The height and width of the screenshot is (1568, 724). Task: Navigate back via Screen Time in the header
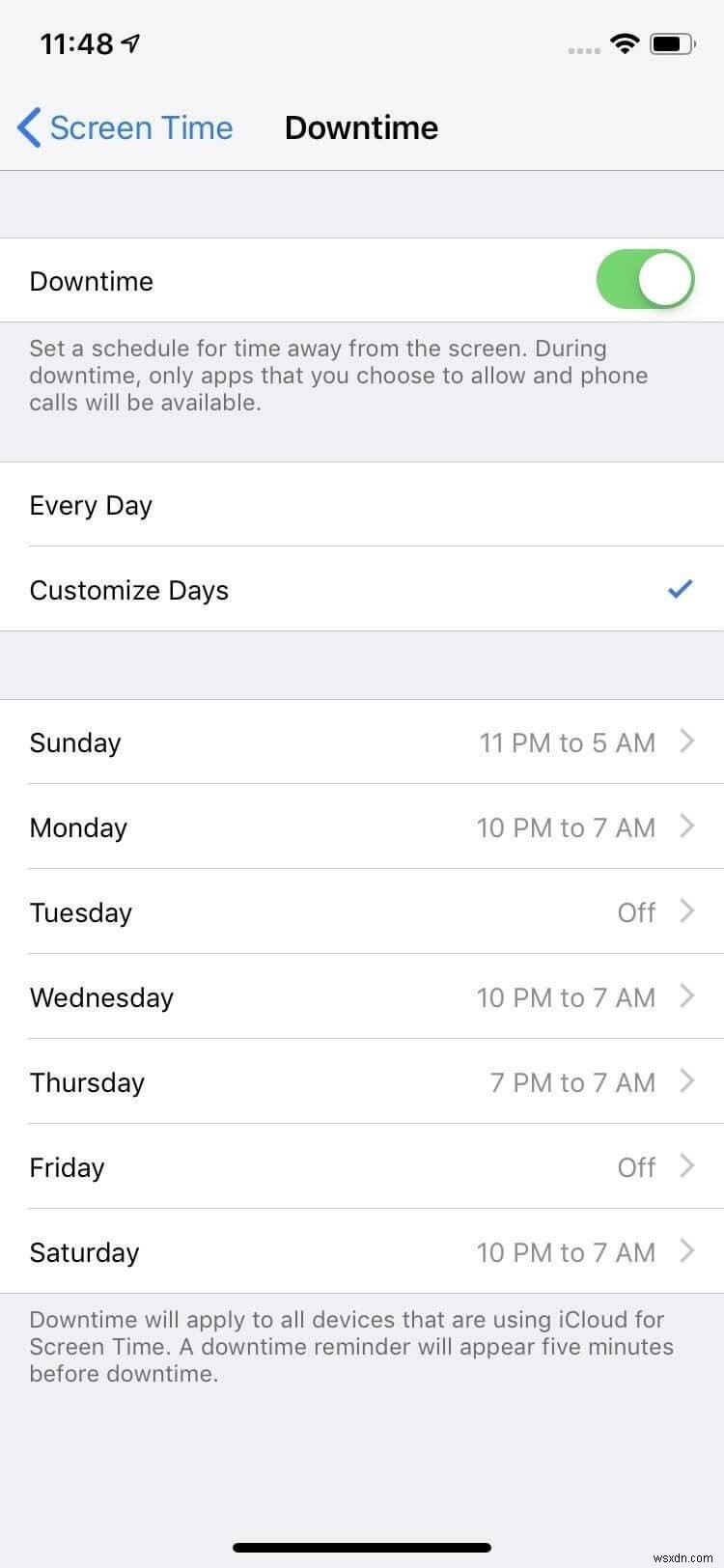tap(141, 127)
